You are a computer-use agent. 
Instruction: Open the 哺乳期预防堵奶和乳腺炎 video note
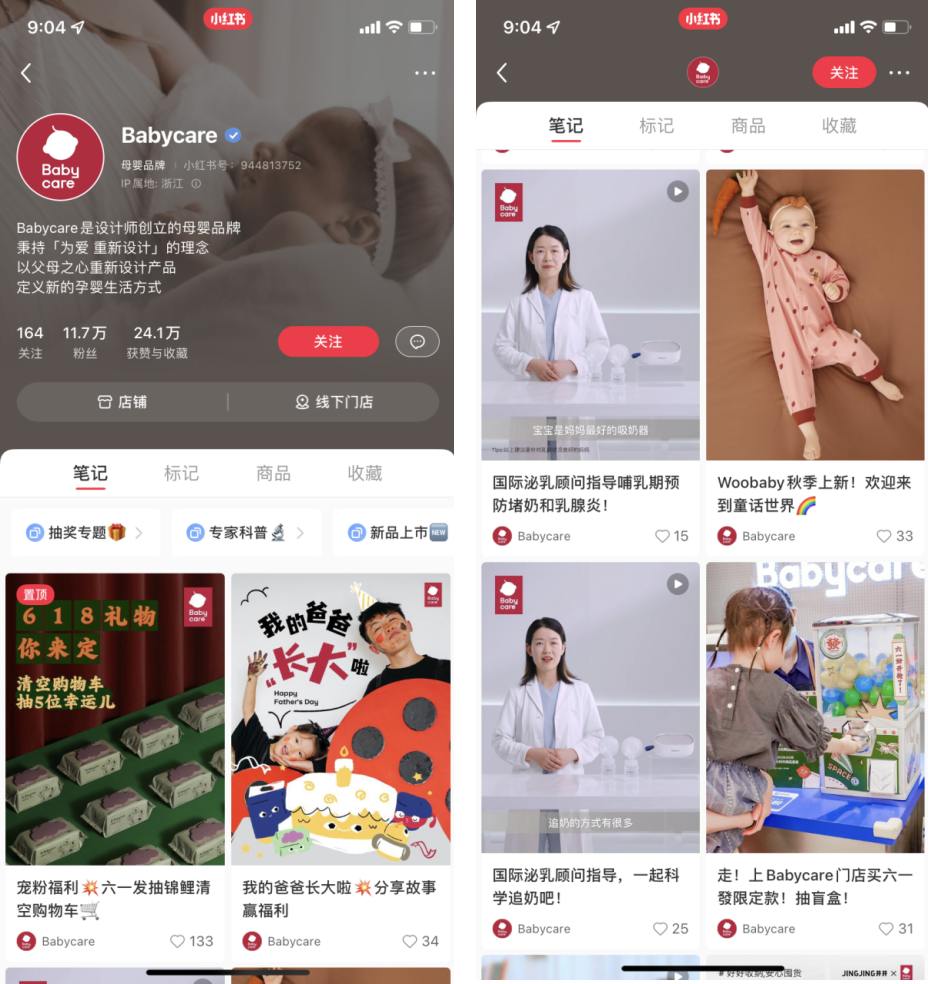coord(590,314)
